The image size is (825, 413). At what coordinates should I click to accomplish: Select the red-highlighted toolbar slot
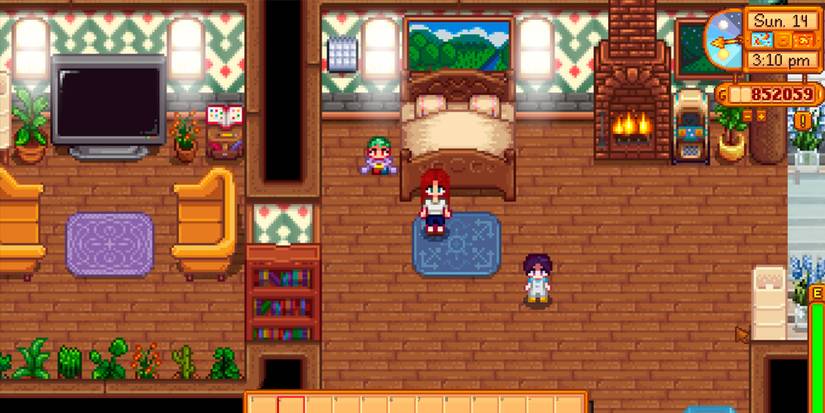point(290,405)
